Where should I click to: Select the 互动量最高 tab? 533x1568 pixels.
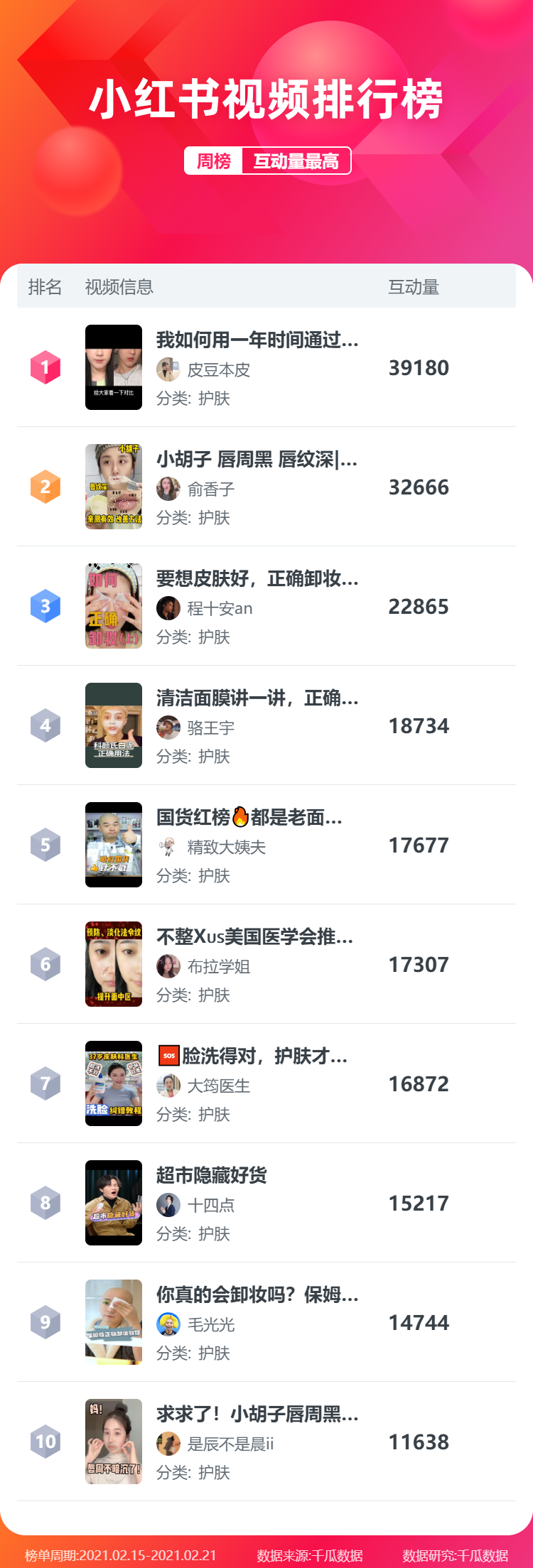click(x=296, y=161)
